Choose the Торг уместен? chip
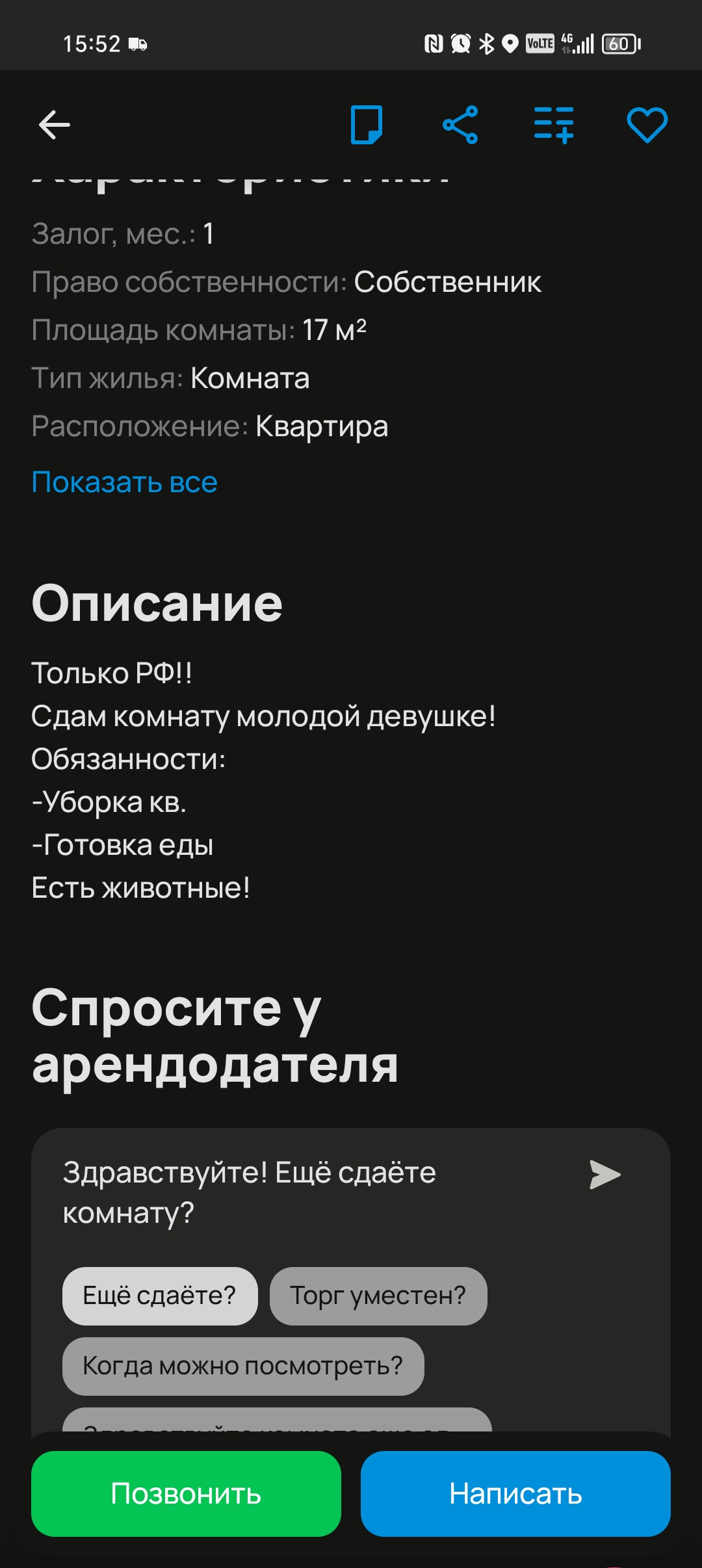Image resolution: width=702 pixels, height=1568 pixels. 378,1296
